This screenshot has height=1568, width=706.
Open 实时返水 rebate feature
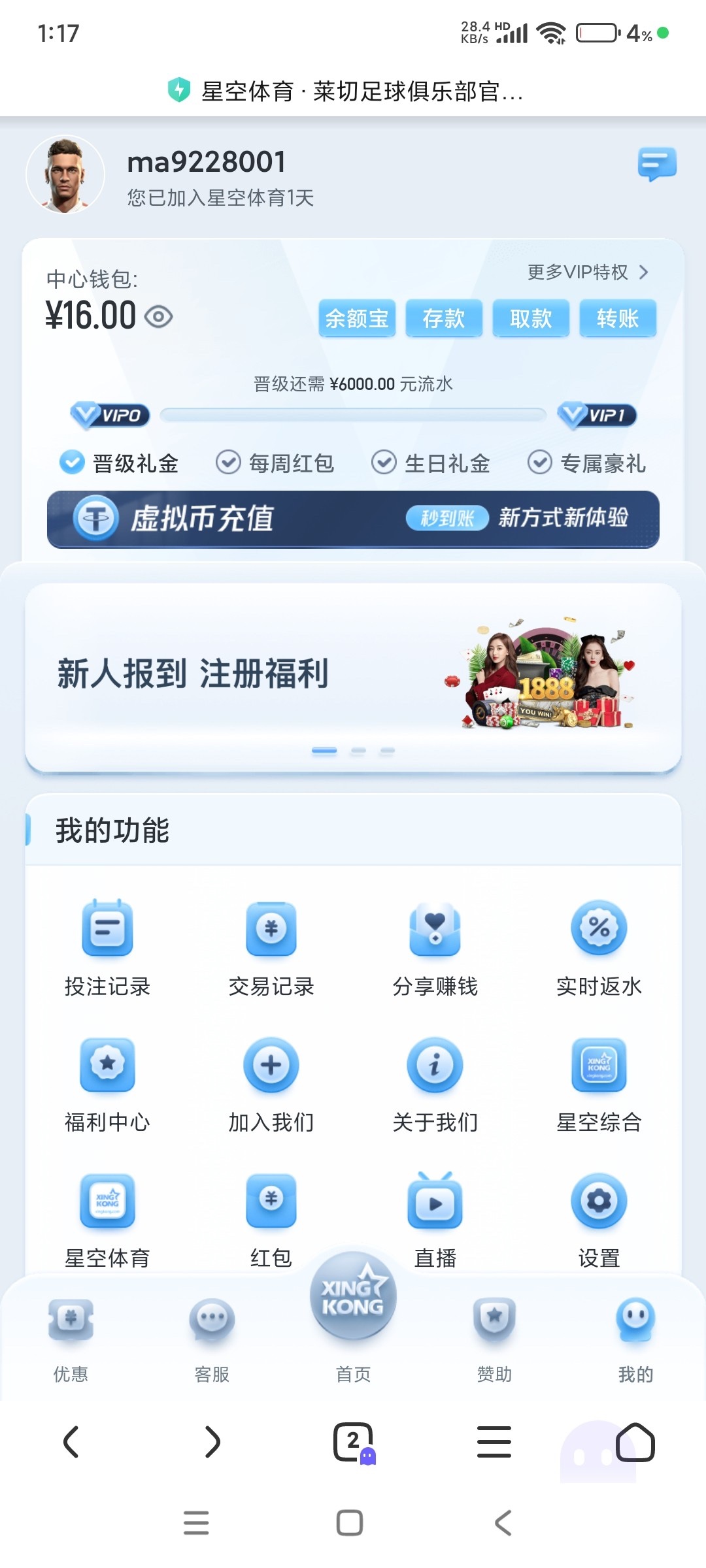599,947
